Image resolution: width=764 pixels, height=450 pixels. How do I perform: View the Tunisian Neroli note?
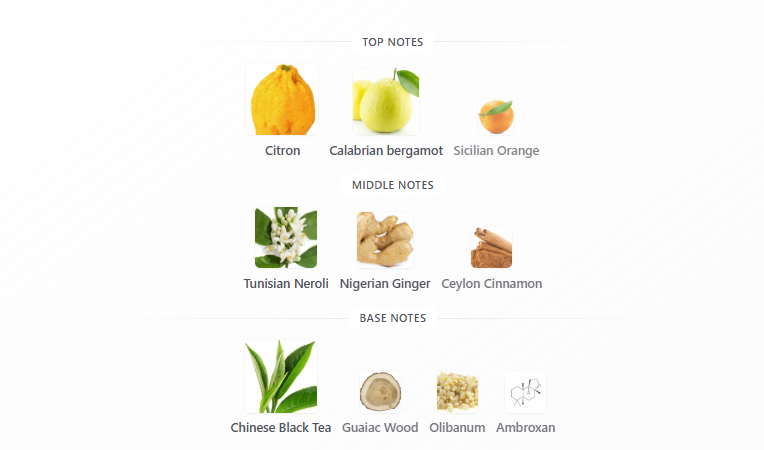[286, 238]
